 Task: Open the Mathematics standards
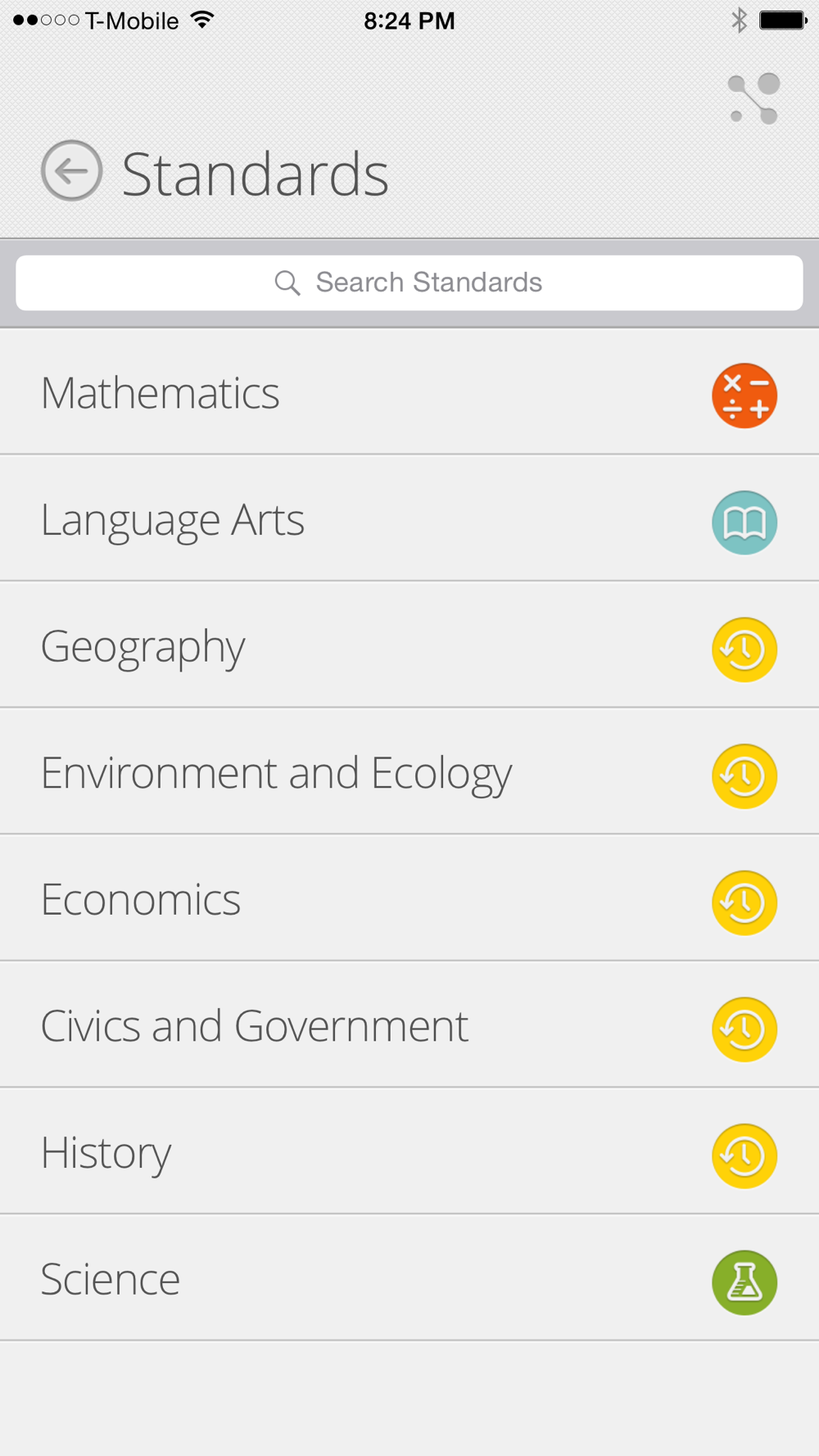coord(409,392)
